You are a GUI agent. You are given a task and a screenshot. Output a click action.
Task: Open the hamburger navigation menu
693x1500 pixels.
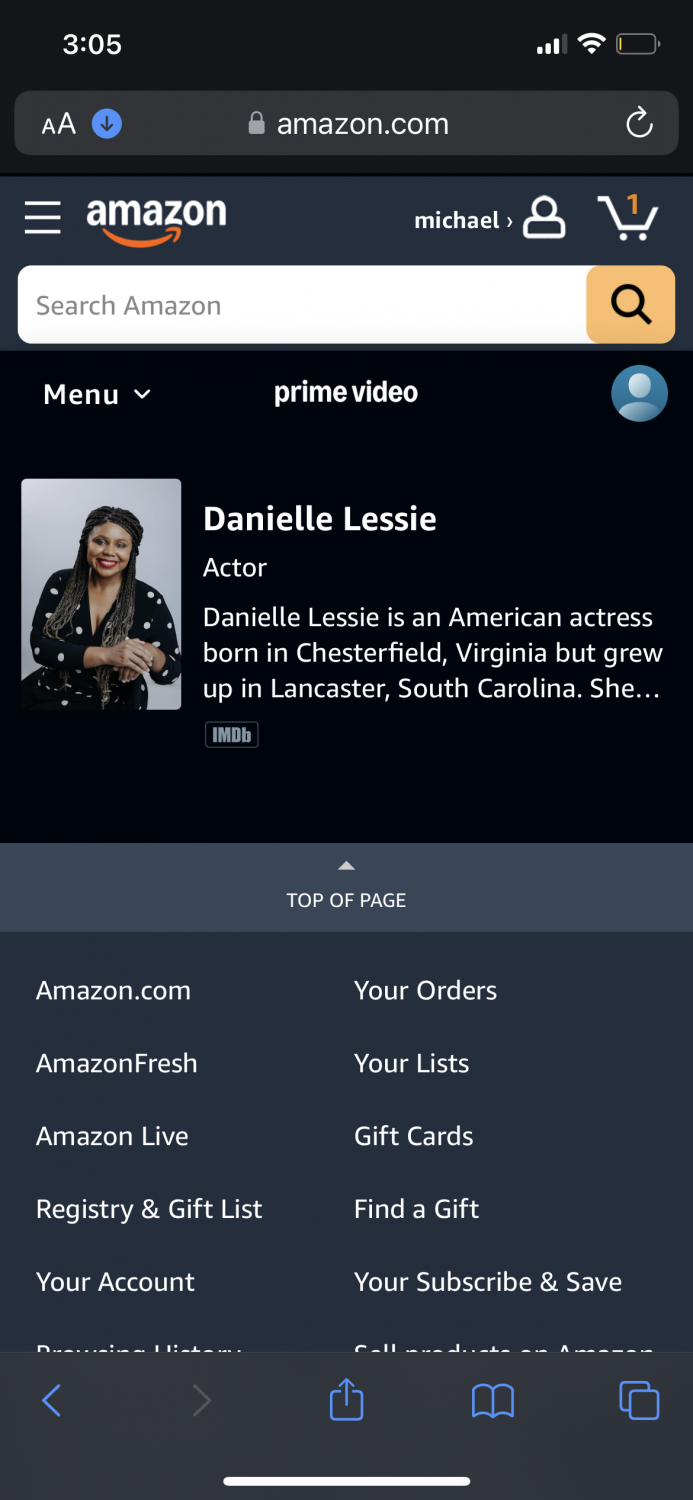tap(42, 217)
